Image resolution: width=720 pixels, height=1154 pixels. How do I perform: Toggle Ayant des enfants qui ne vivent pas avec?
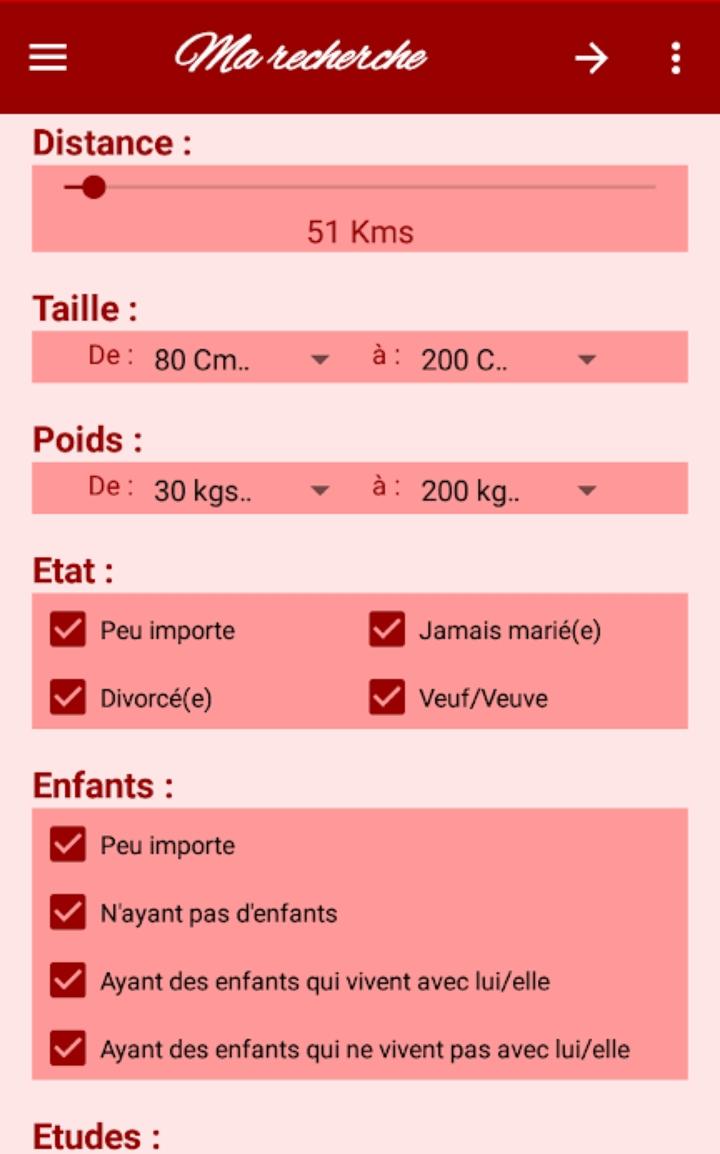coord(68,1048)
